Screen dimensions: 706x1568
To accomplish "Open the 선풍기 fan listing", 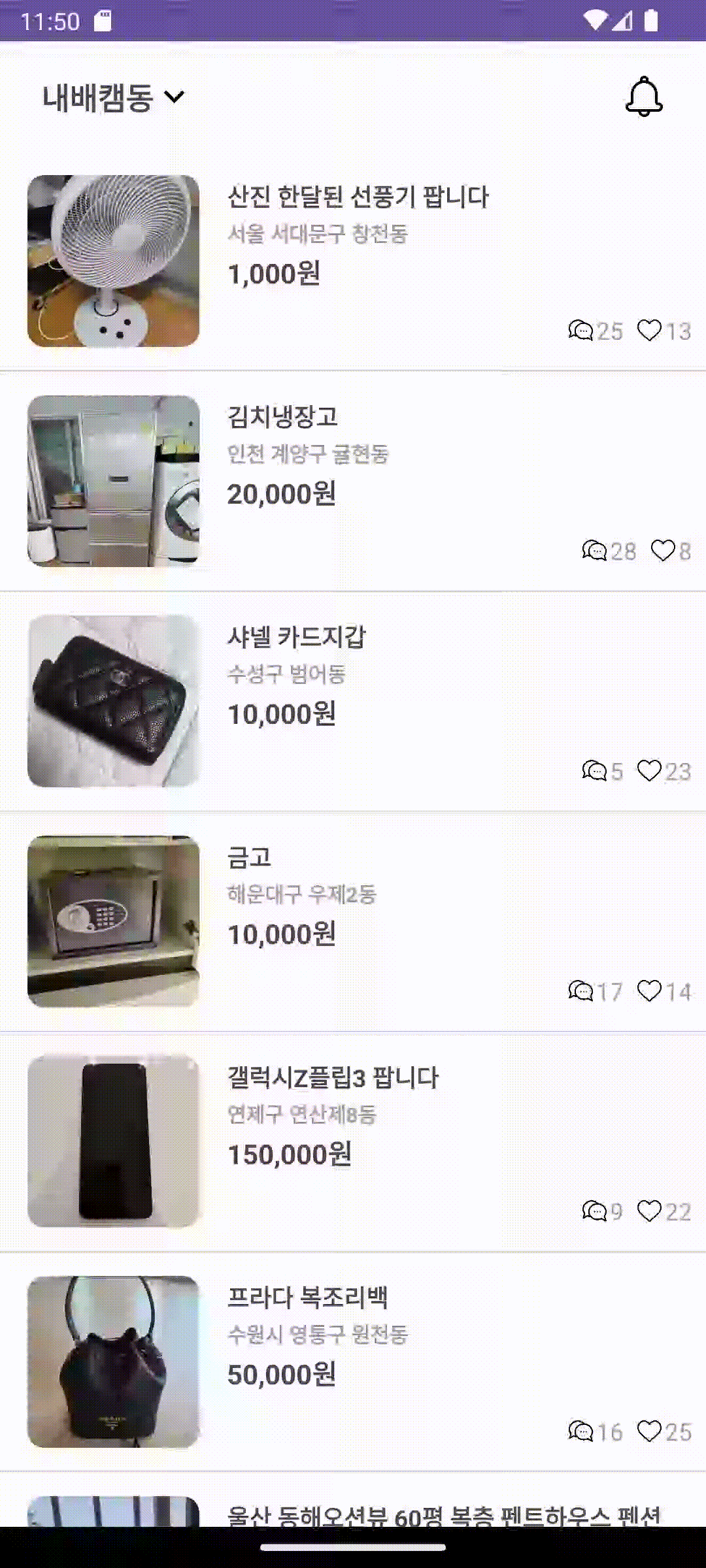I will coord(358,197).
